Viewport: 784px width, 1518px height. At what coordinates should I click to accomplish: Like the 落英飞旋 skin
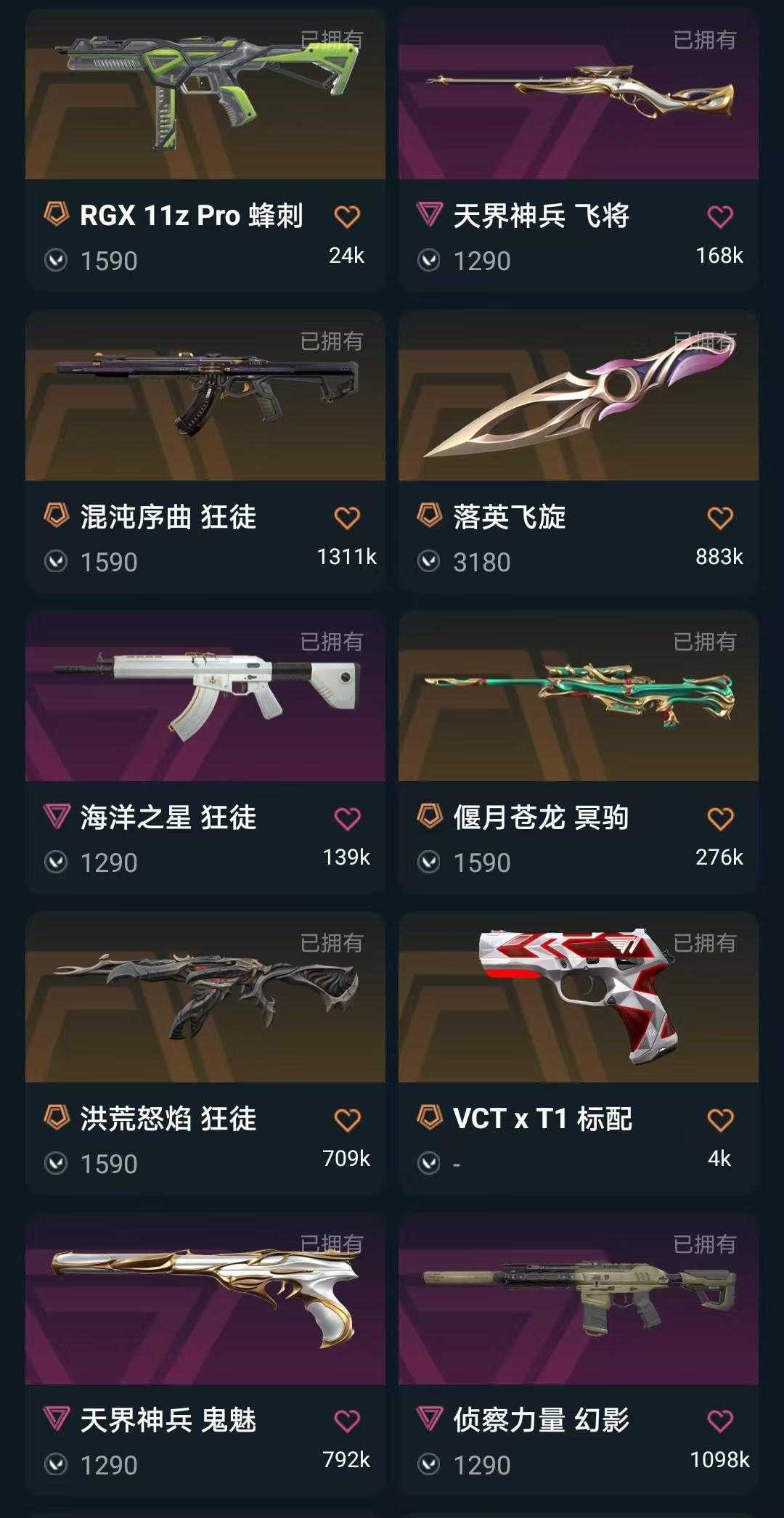(x=720, y=518)
